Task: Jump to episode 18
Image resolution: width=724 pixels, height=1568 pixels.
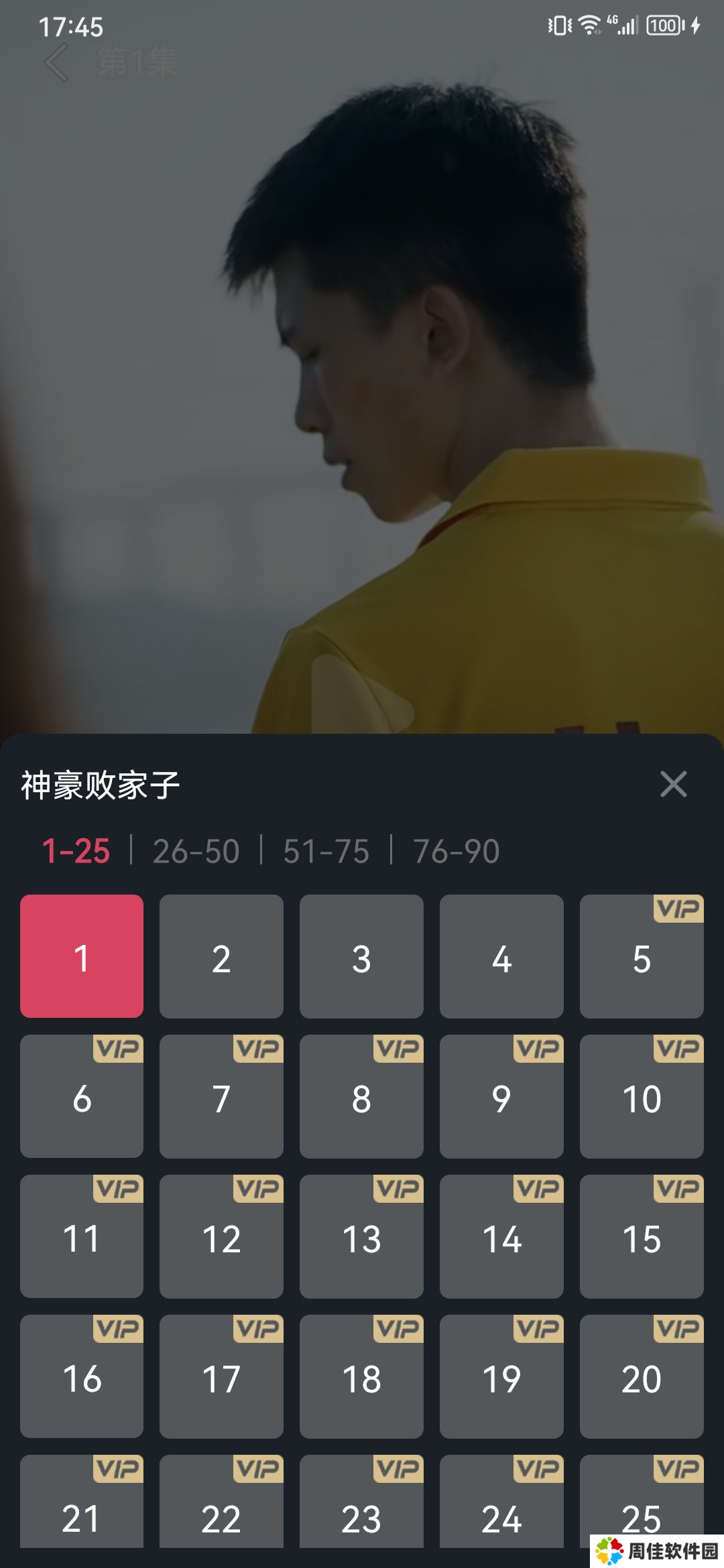Action: (x=361, y=1377)
